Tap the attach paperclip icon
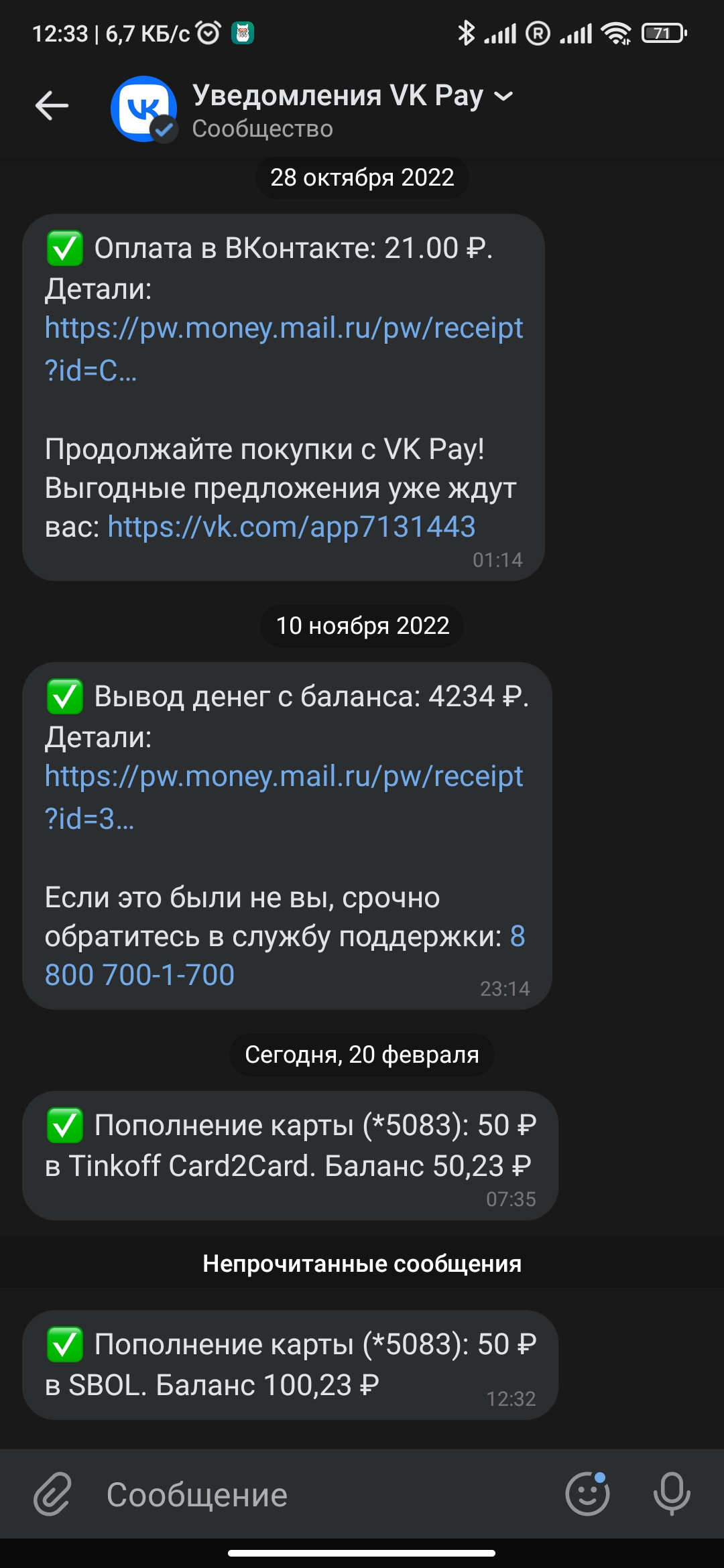This screenshot has height=1568, width=724. click(52, 1494)
